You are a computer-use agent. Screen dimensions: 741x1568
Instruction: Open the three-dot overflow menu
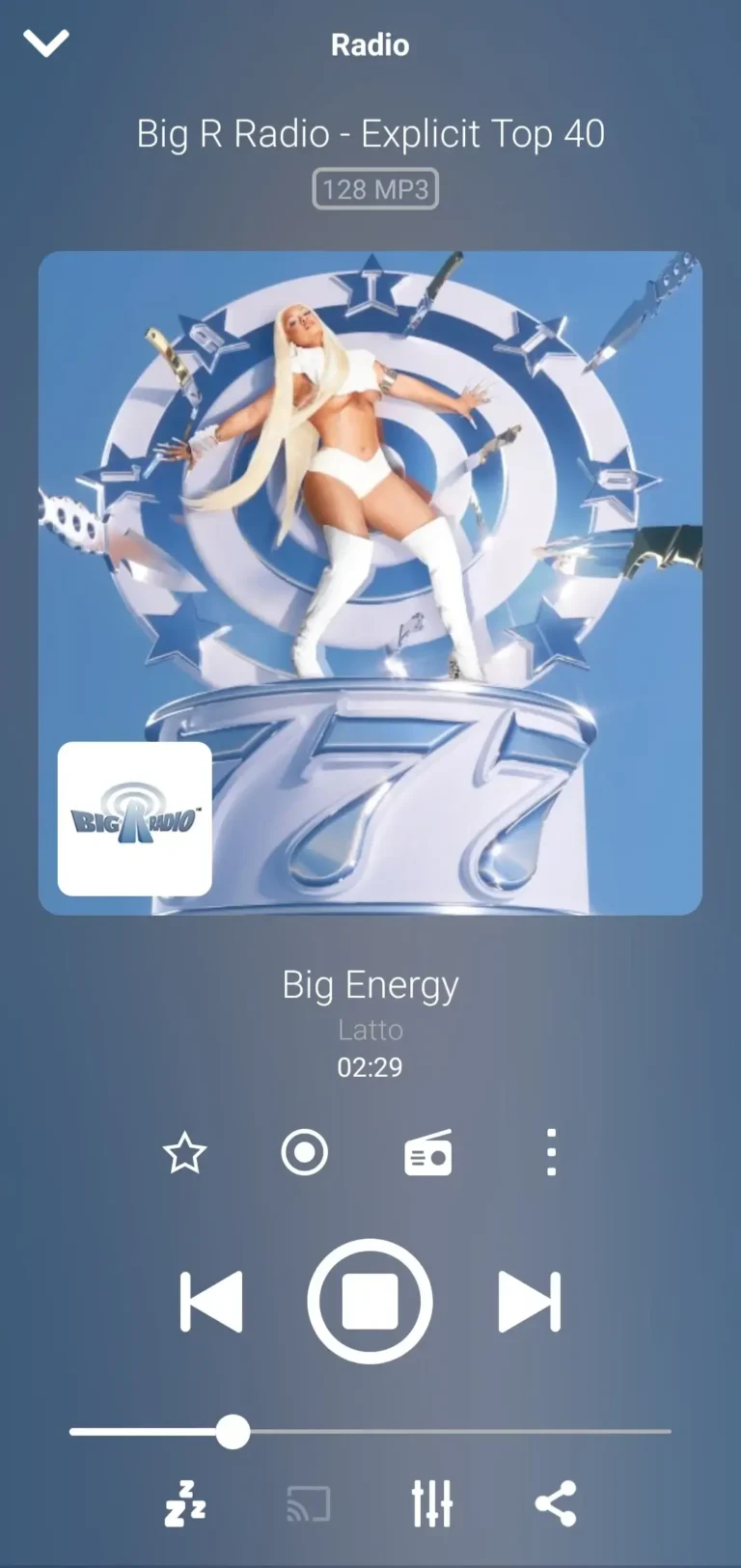coord(551,1153)
